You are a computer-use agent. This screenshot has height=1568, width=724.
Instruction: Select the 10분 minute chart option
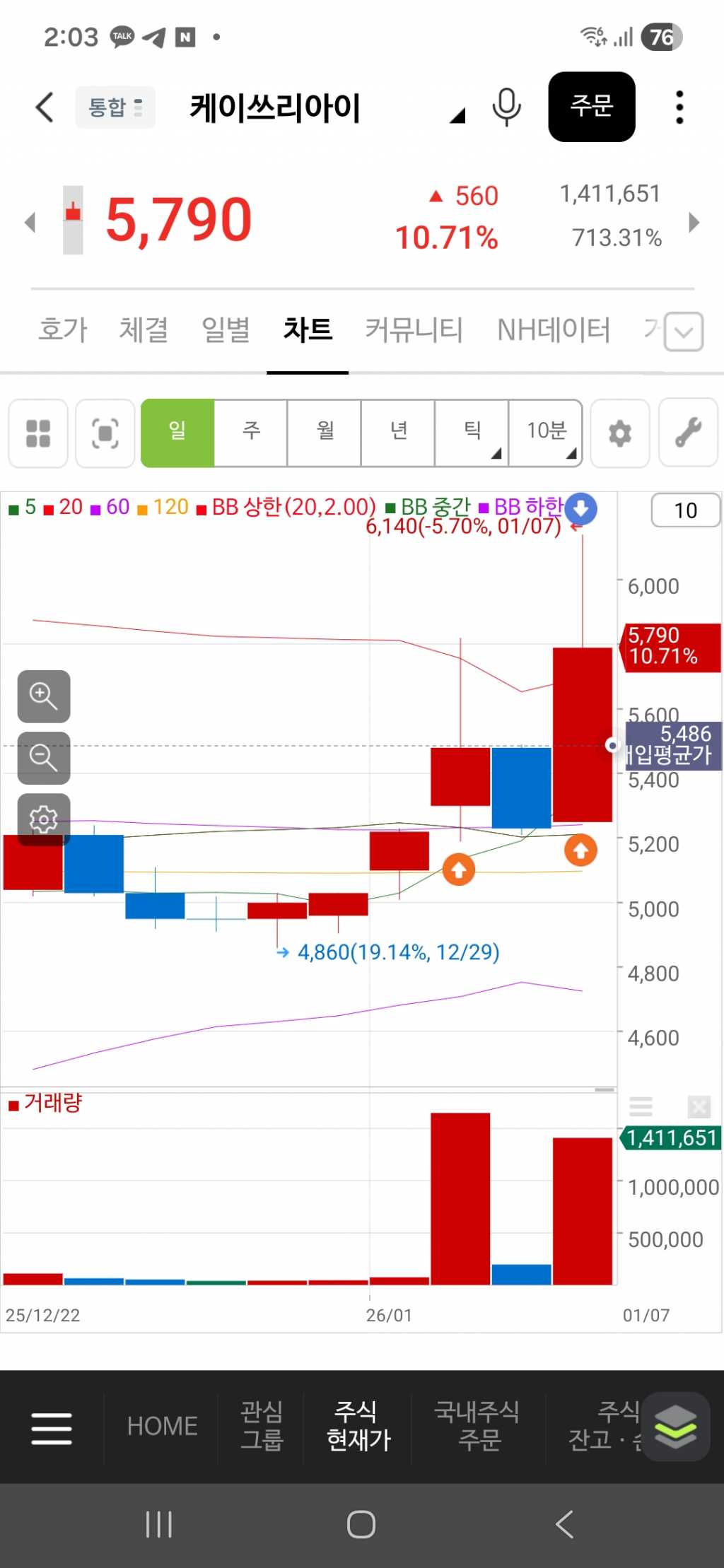click(546, 432)
